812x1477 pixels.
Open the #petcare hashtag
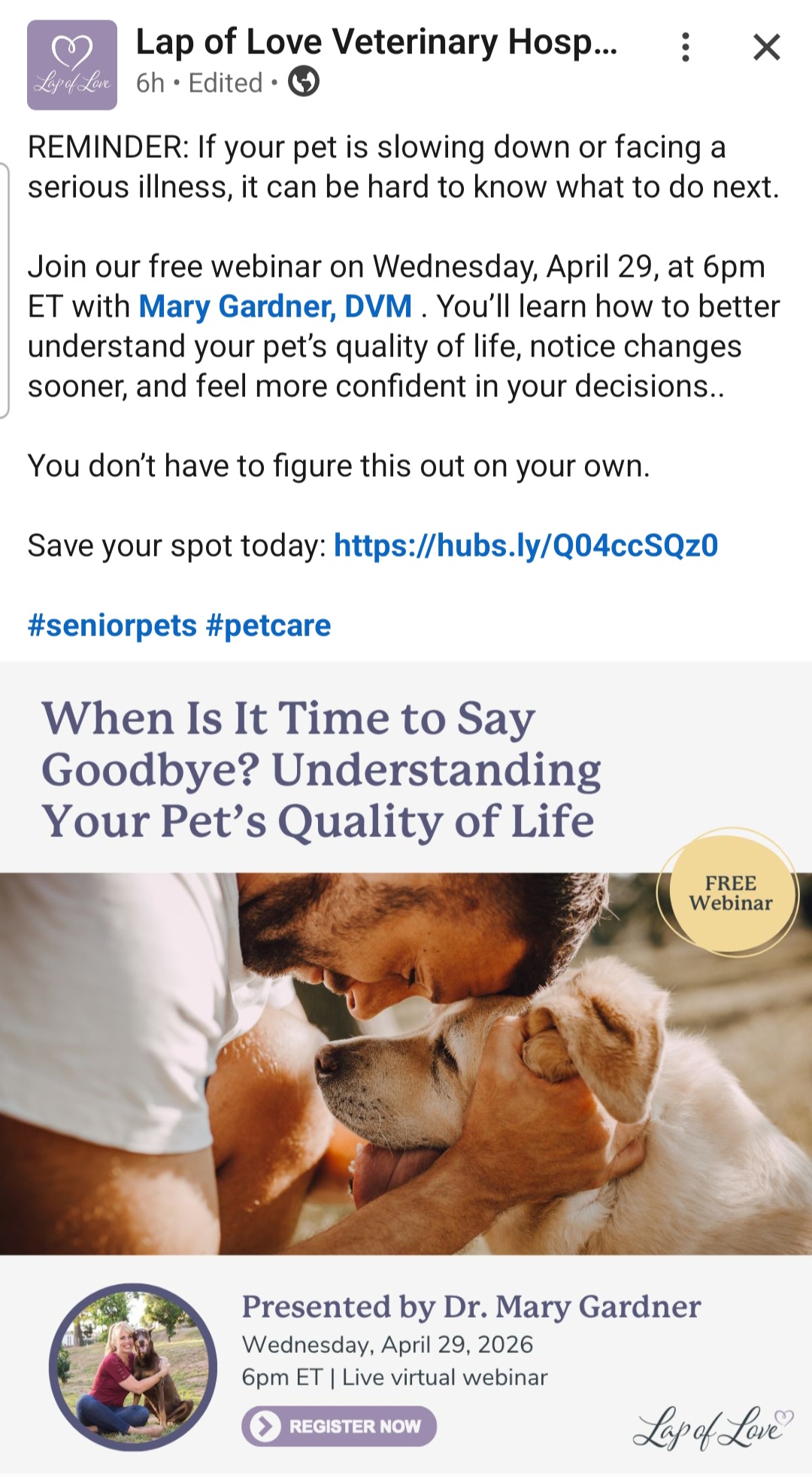(268, 626)
